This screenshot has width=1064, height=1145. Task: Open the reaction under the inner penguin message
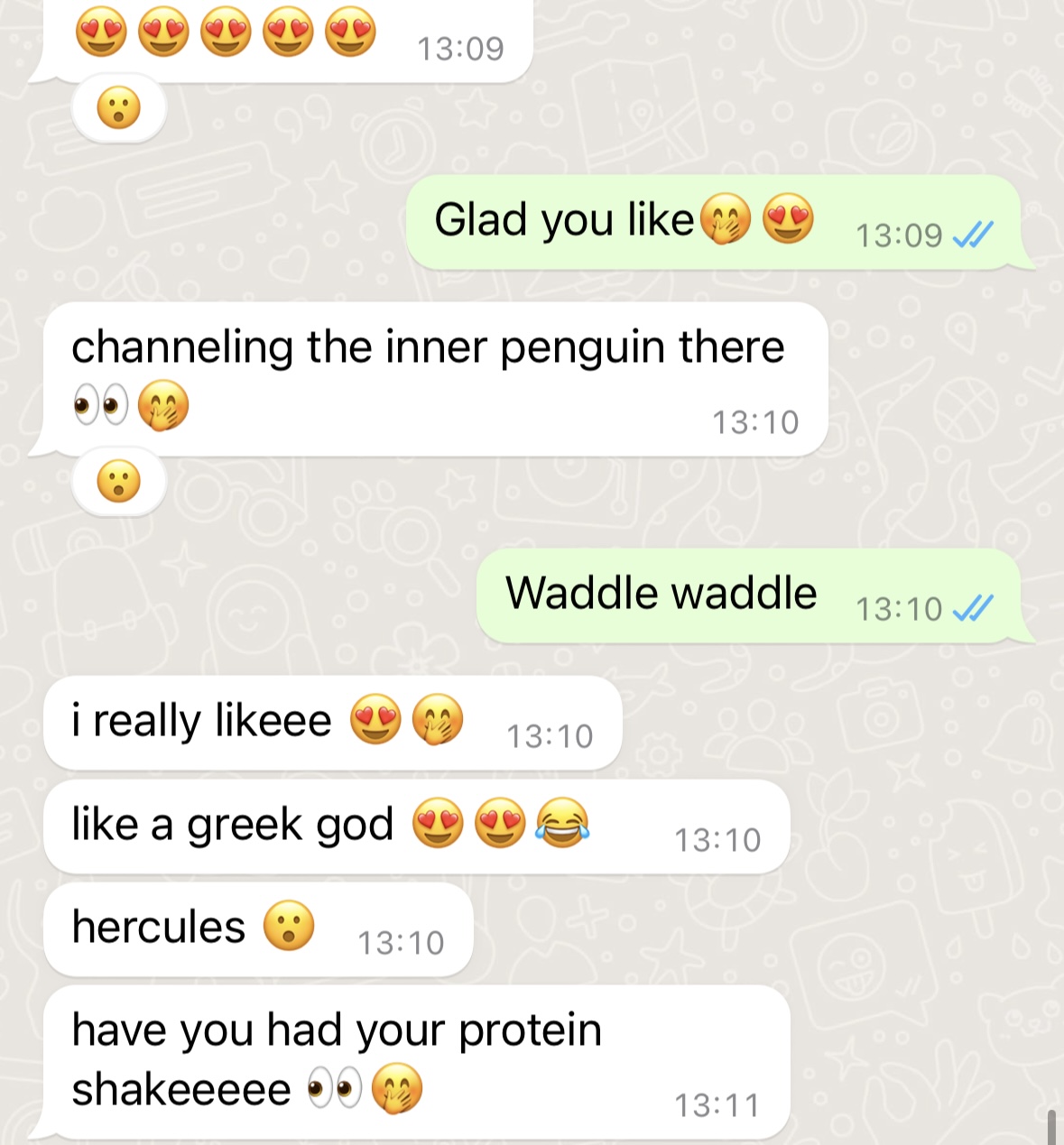pos(119,482)
